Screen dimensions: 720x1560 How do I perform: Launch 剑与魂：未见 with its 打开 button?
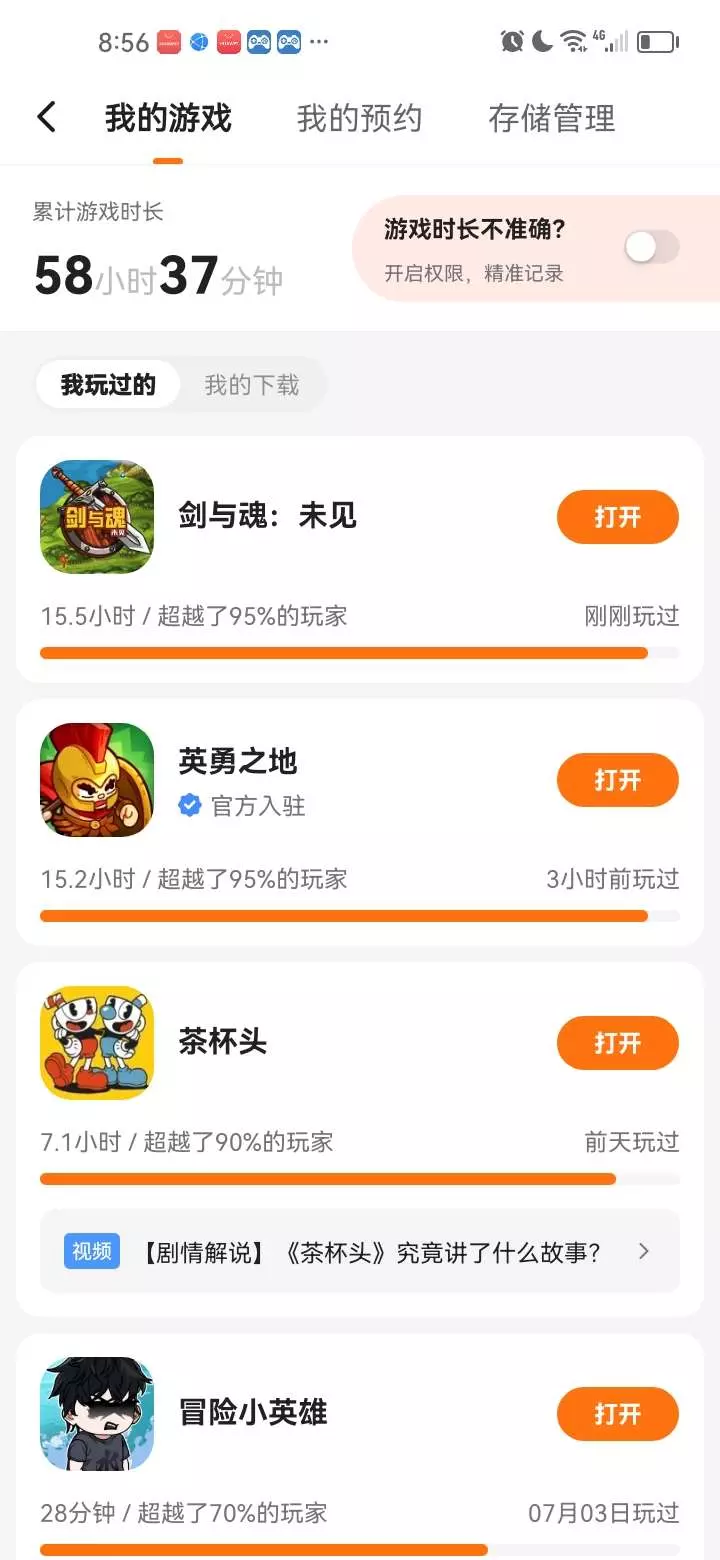coord(617,517)
